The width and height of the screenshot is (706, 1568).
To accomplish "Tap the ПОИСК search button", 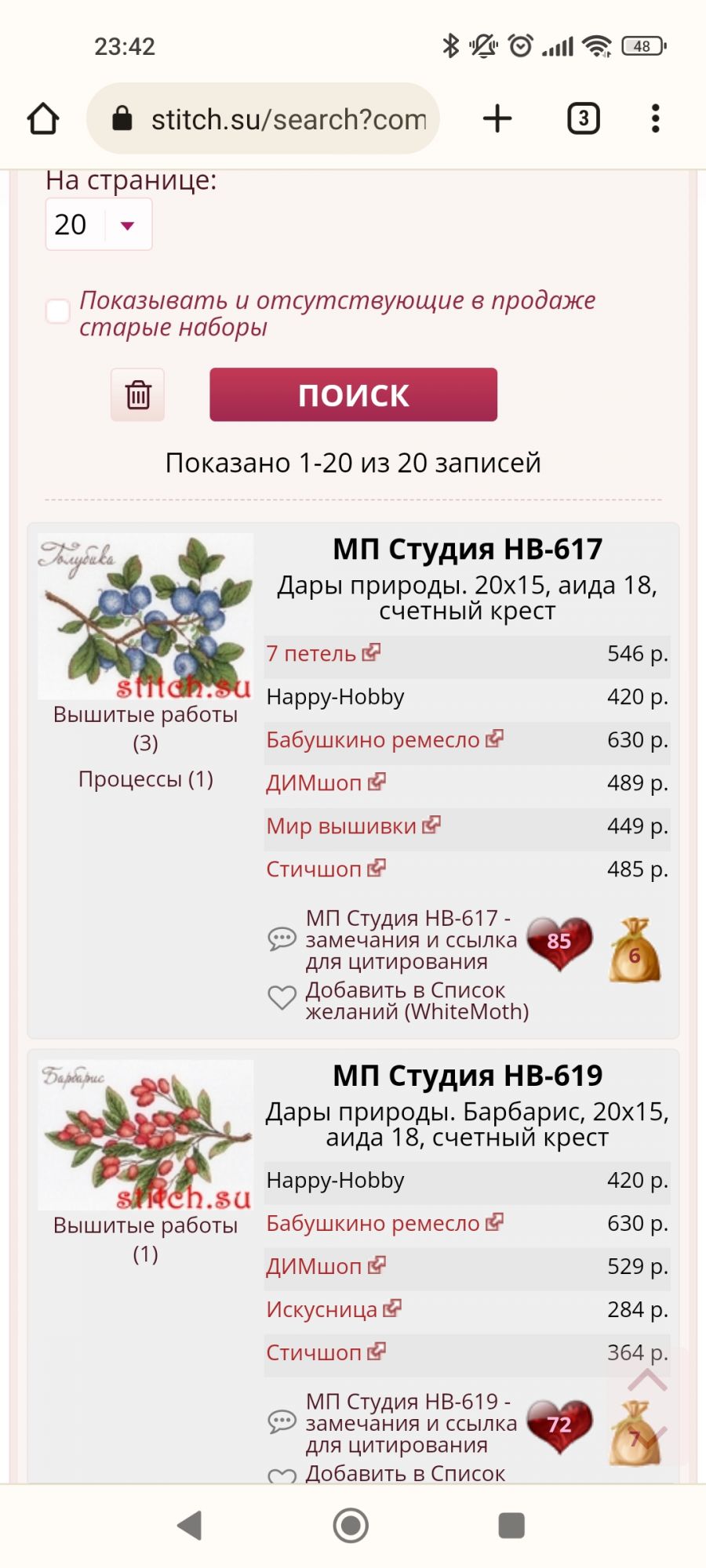I will click(353, 394).
